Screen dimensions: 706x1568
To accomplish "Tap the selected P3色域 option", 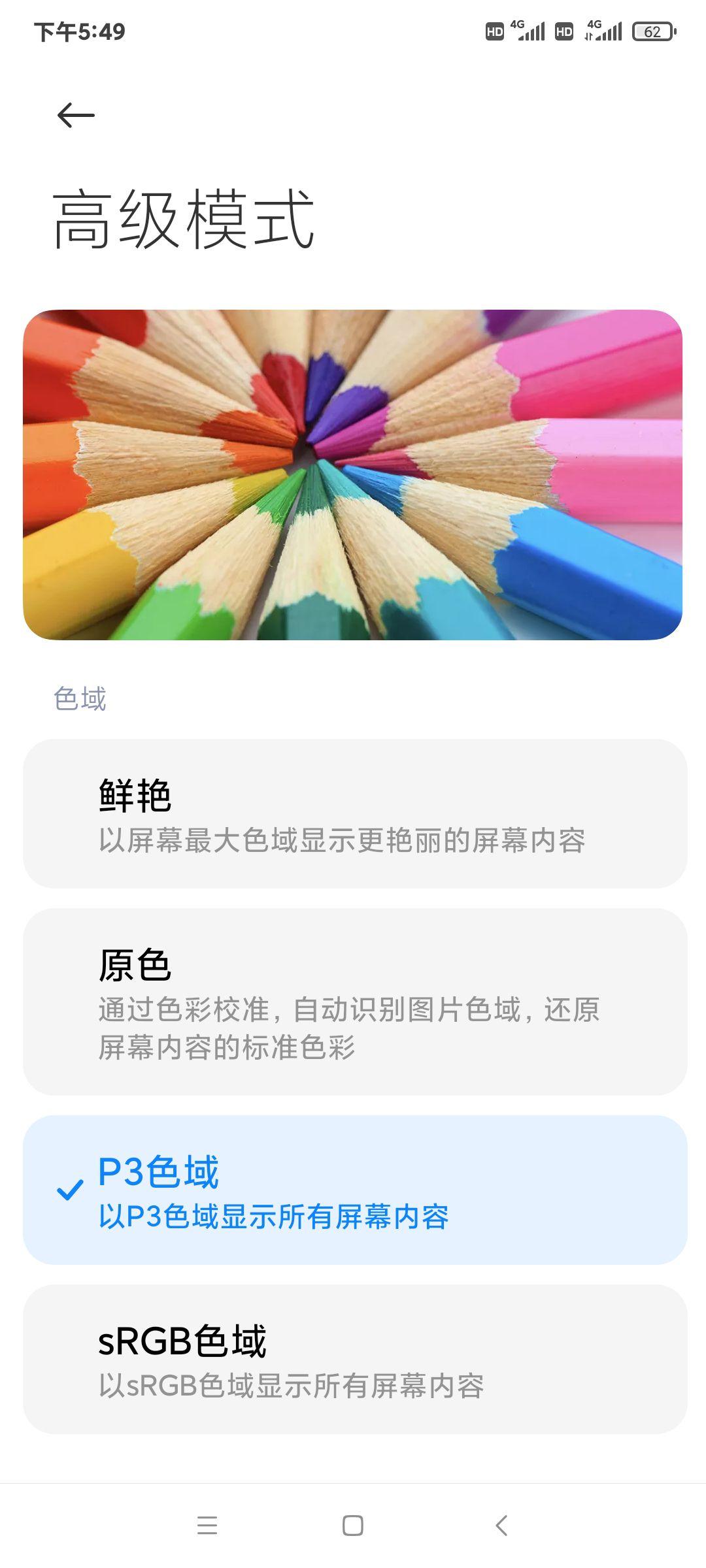I will [354, 1190].
